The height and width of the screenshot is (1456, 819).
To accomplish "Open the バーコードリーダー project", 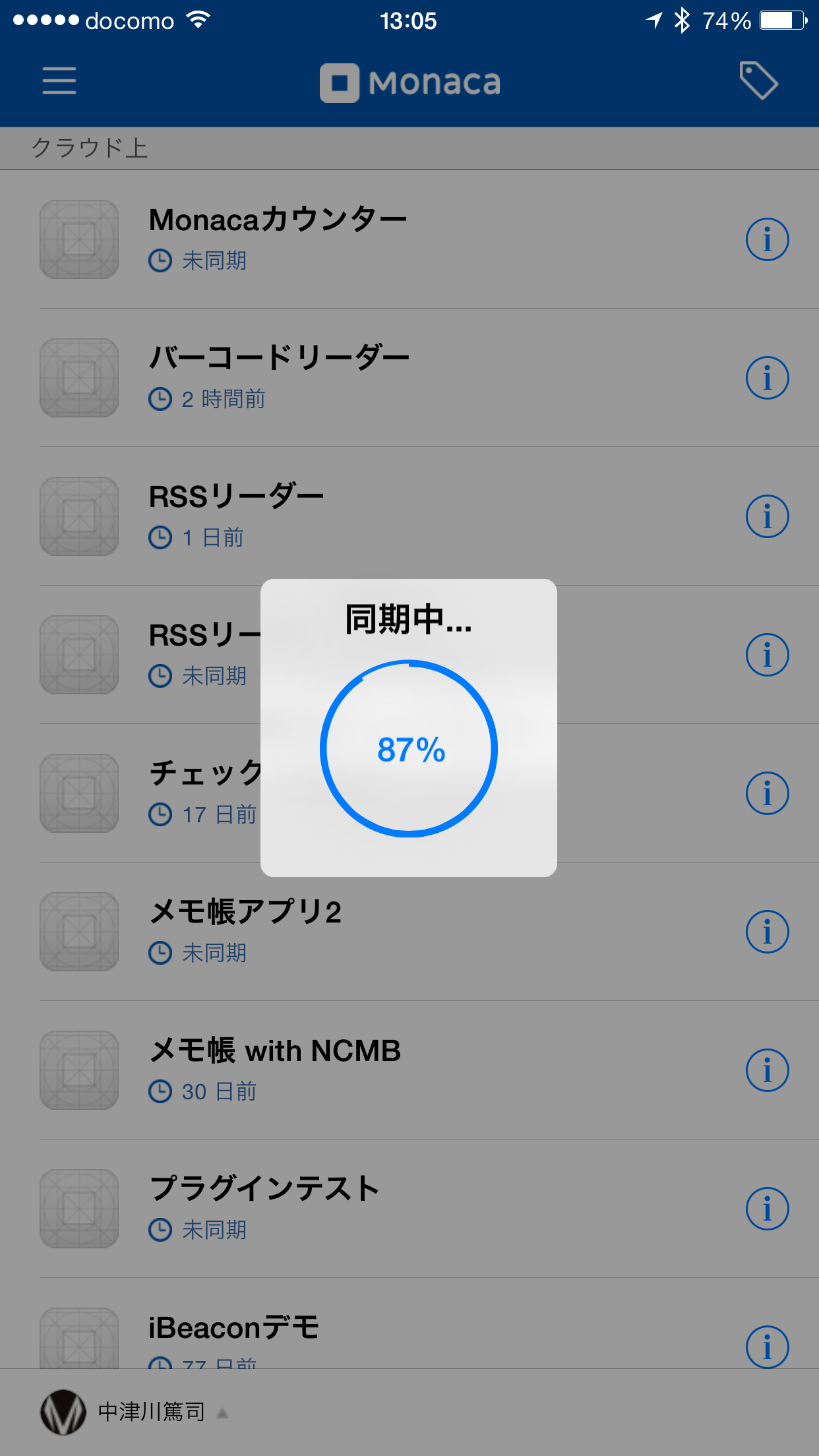I will tap(278, 377).
